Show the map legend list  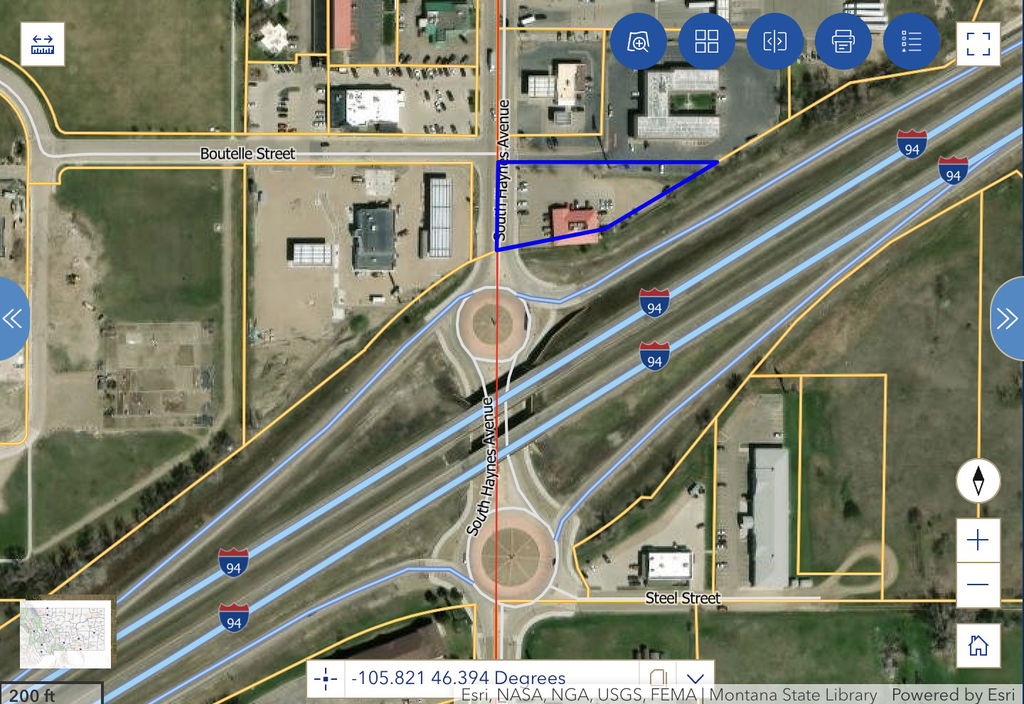[x=911, y=42]
